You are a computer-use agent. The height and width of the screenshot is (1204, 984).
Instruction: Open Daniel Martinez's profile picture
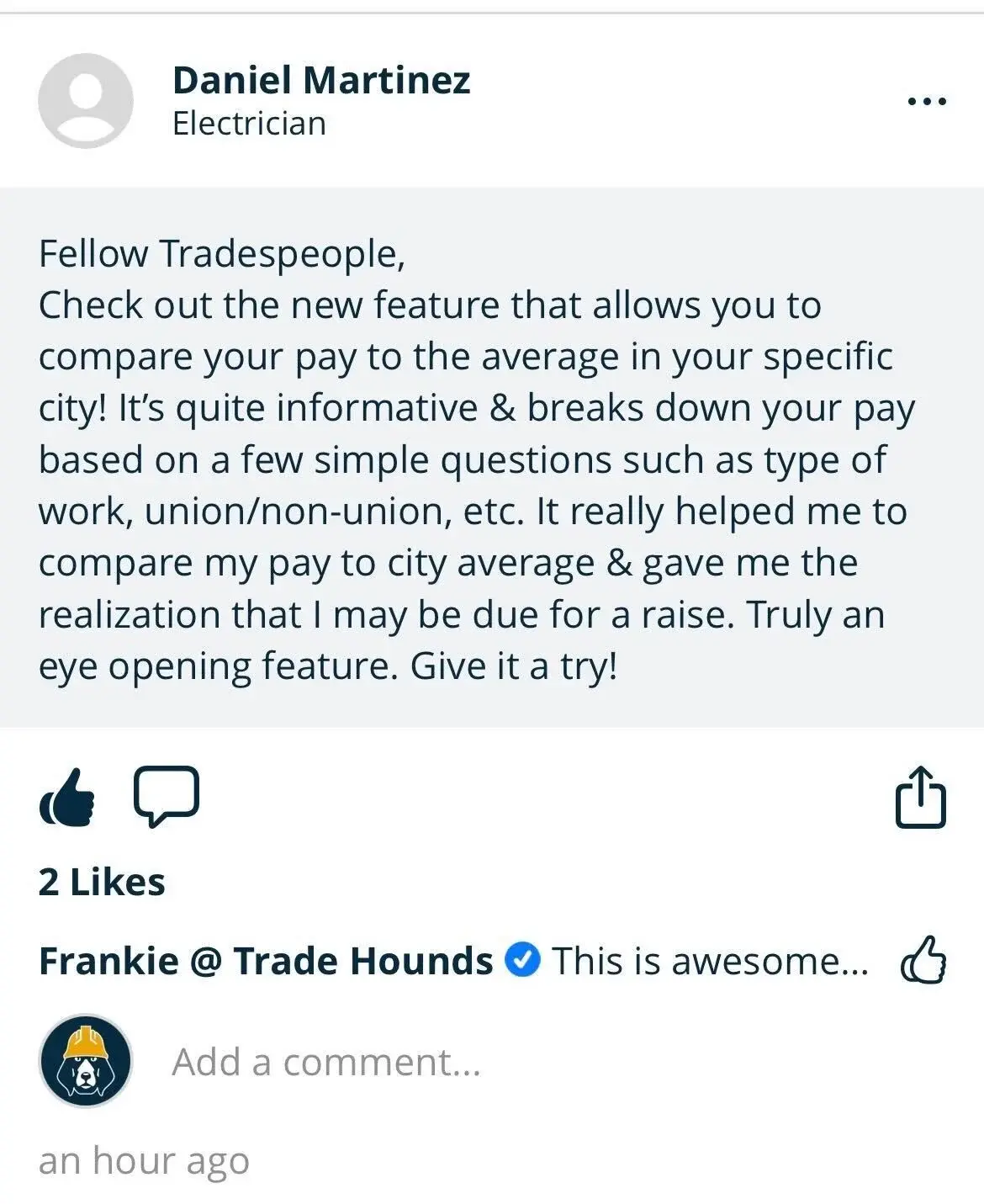(85, 101)
